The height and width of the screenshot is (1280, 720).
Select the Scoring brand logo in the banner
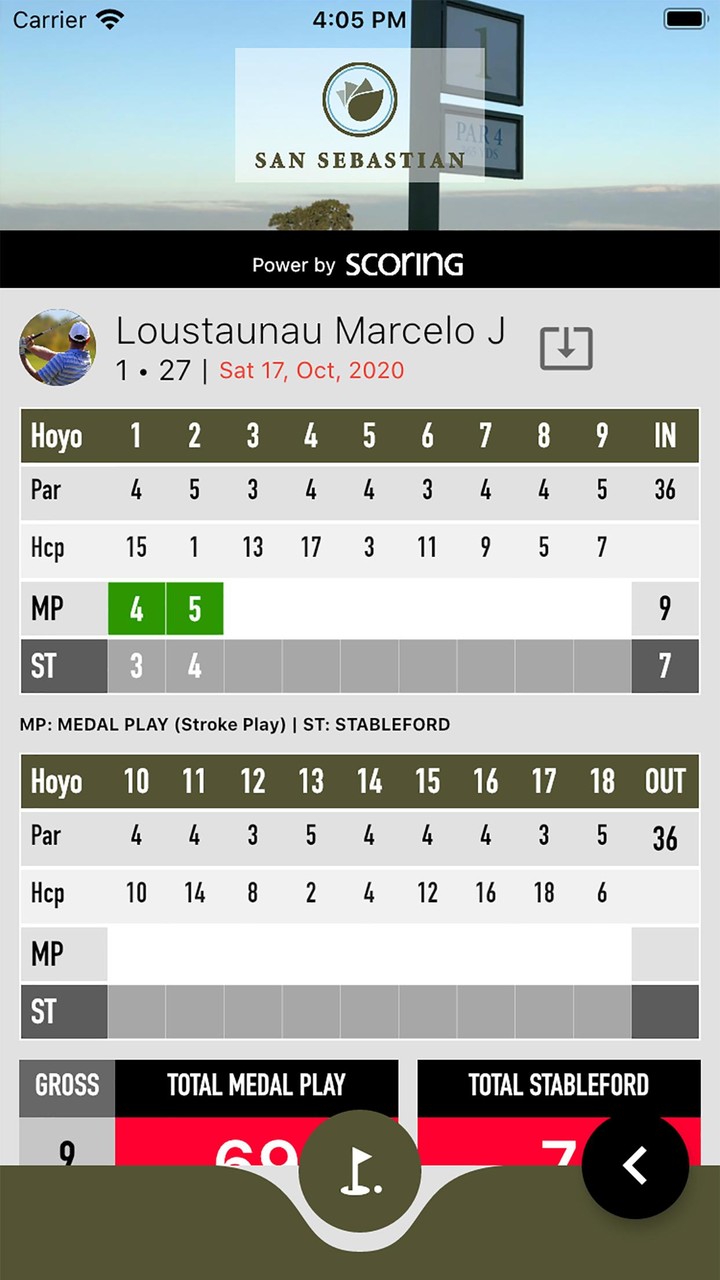click(x=404, y=265)
